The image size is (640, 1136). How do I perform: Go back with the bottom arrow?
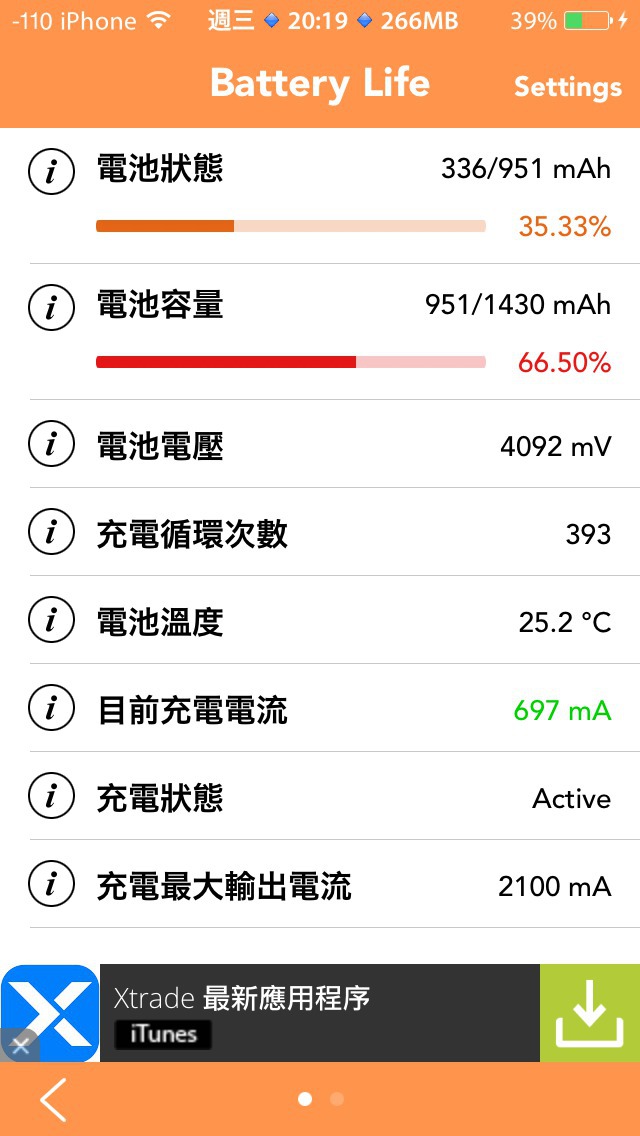pyautogui.click(x=53, y=1099)
